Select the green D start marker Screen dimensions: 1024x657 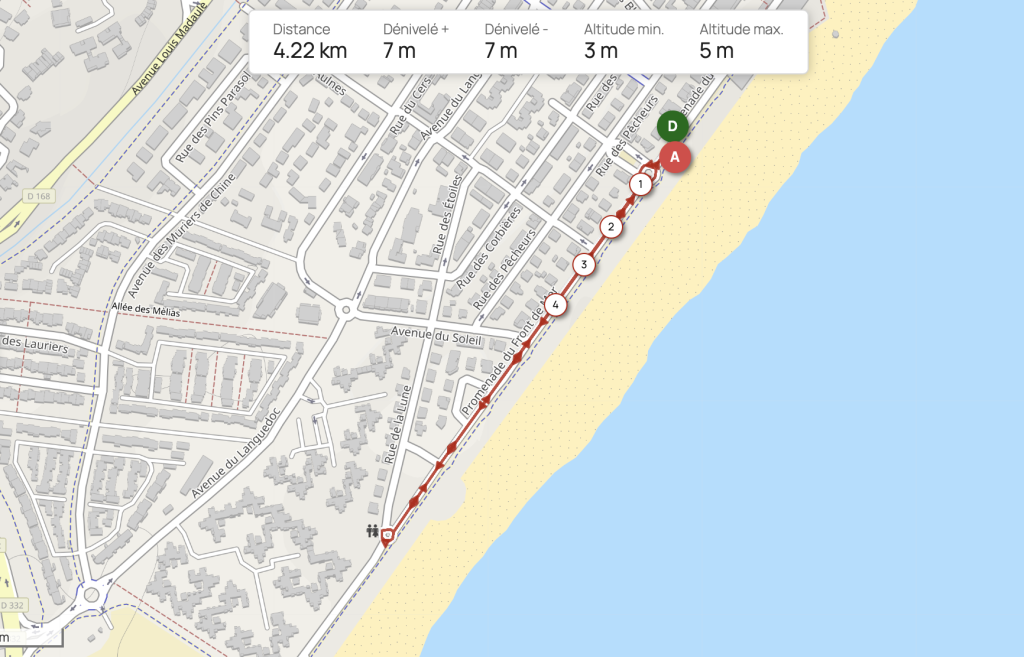673,126
